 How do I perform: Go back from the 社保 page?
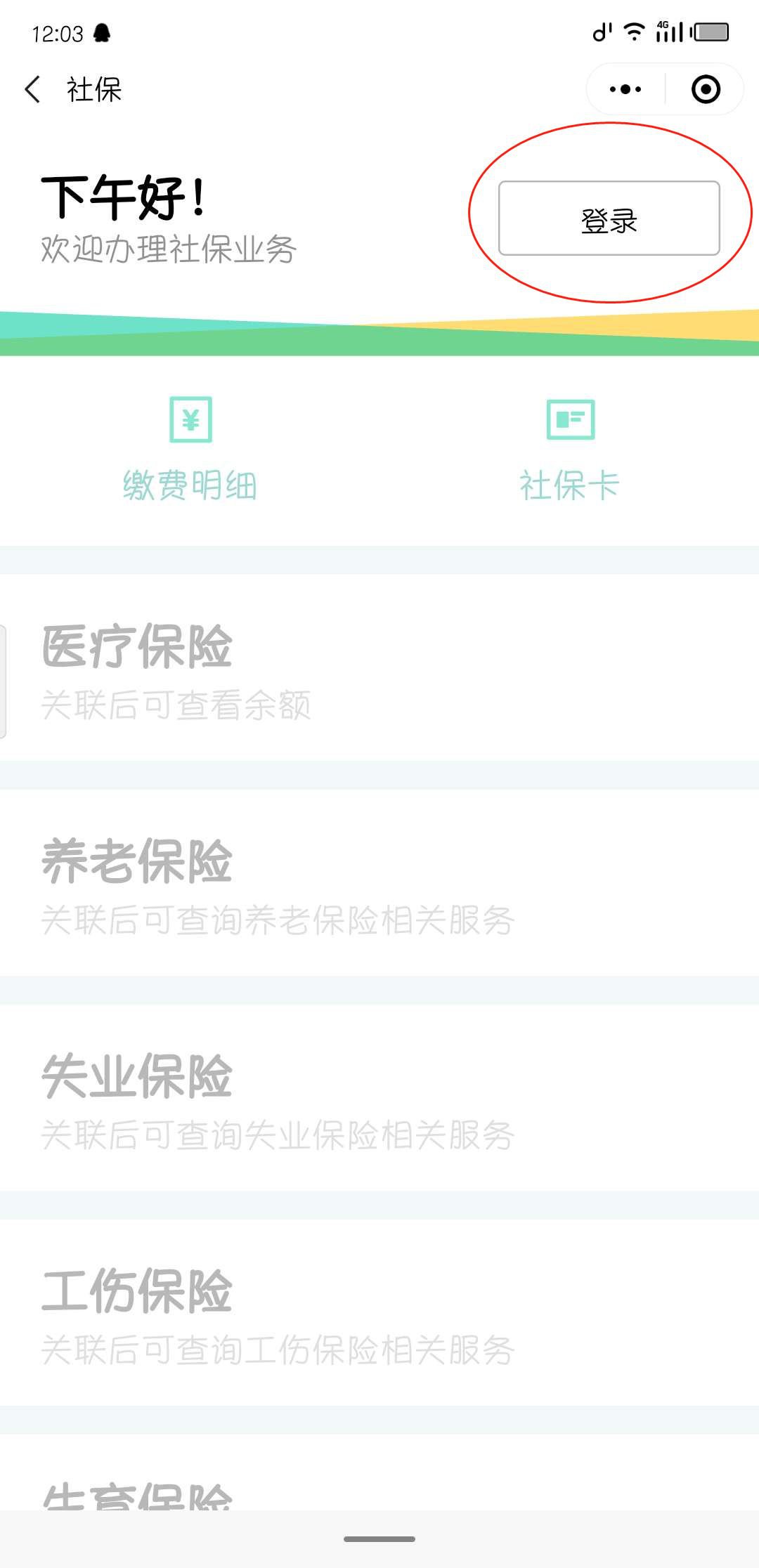point(33,89)
